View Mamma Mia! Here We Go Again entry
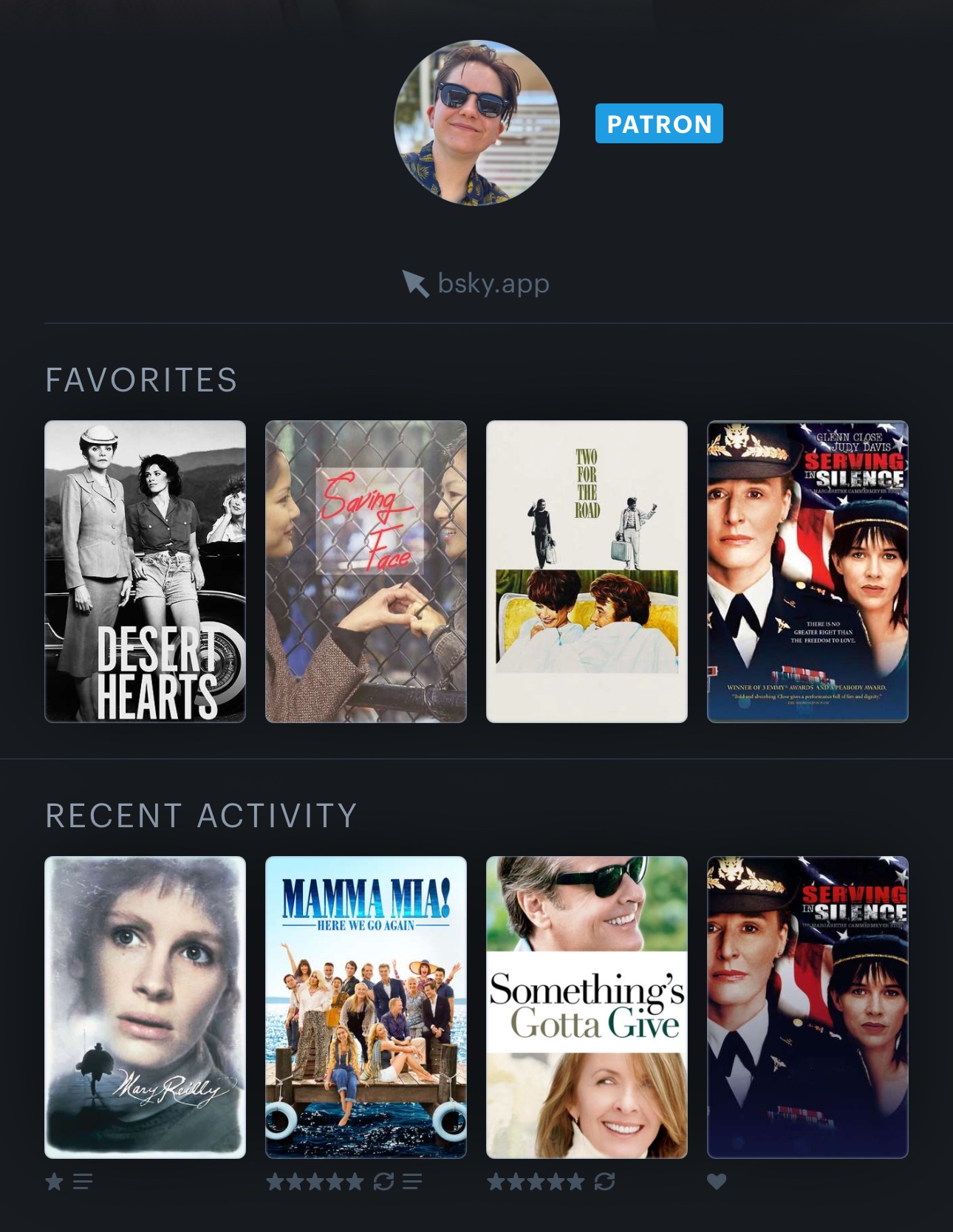 pos(366,1007)
